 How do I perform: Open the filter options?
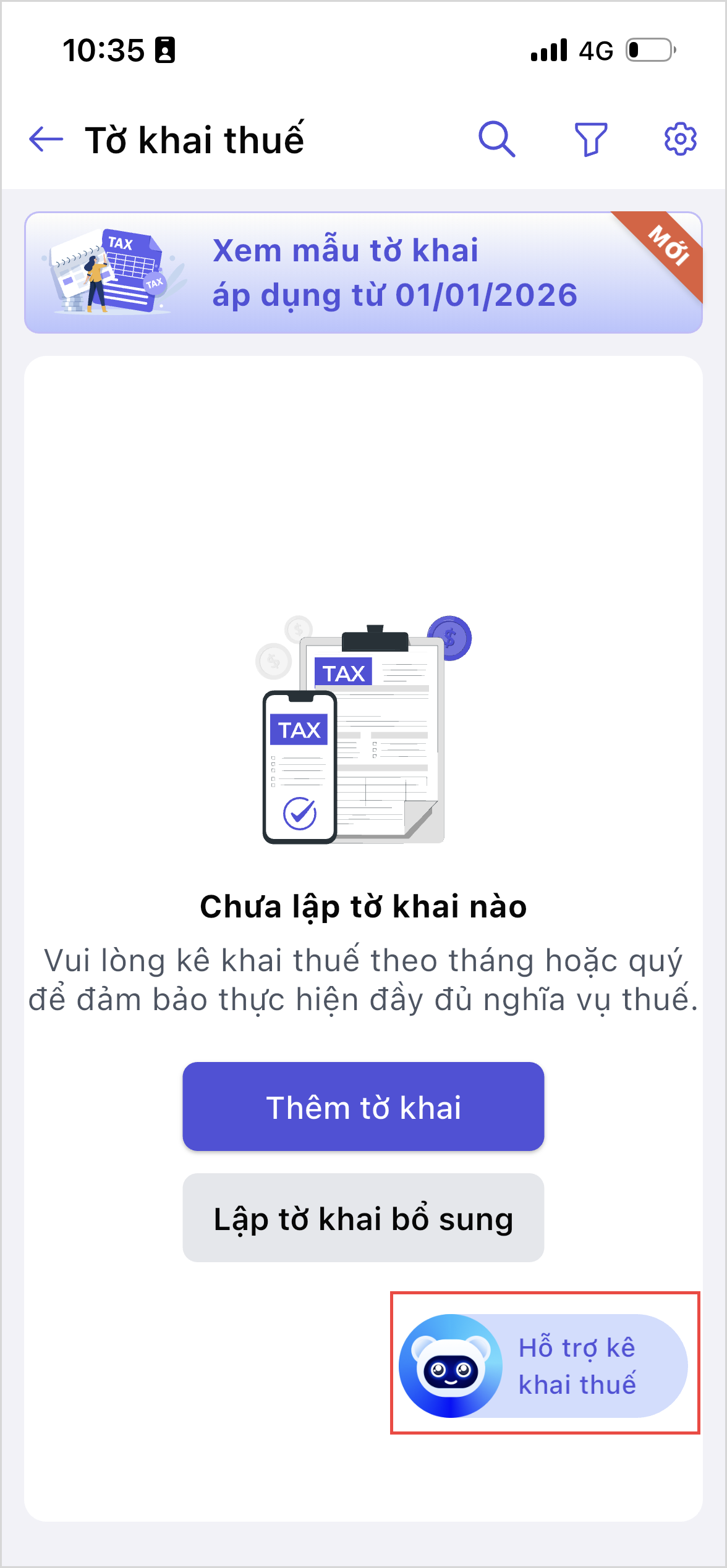coord(590,139)
